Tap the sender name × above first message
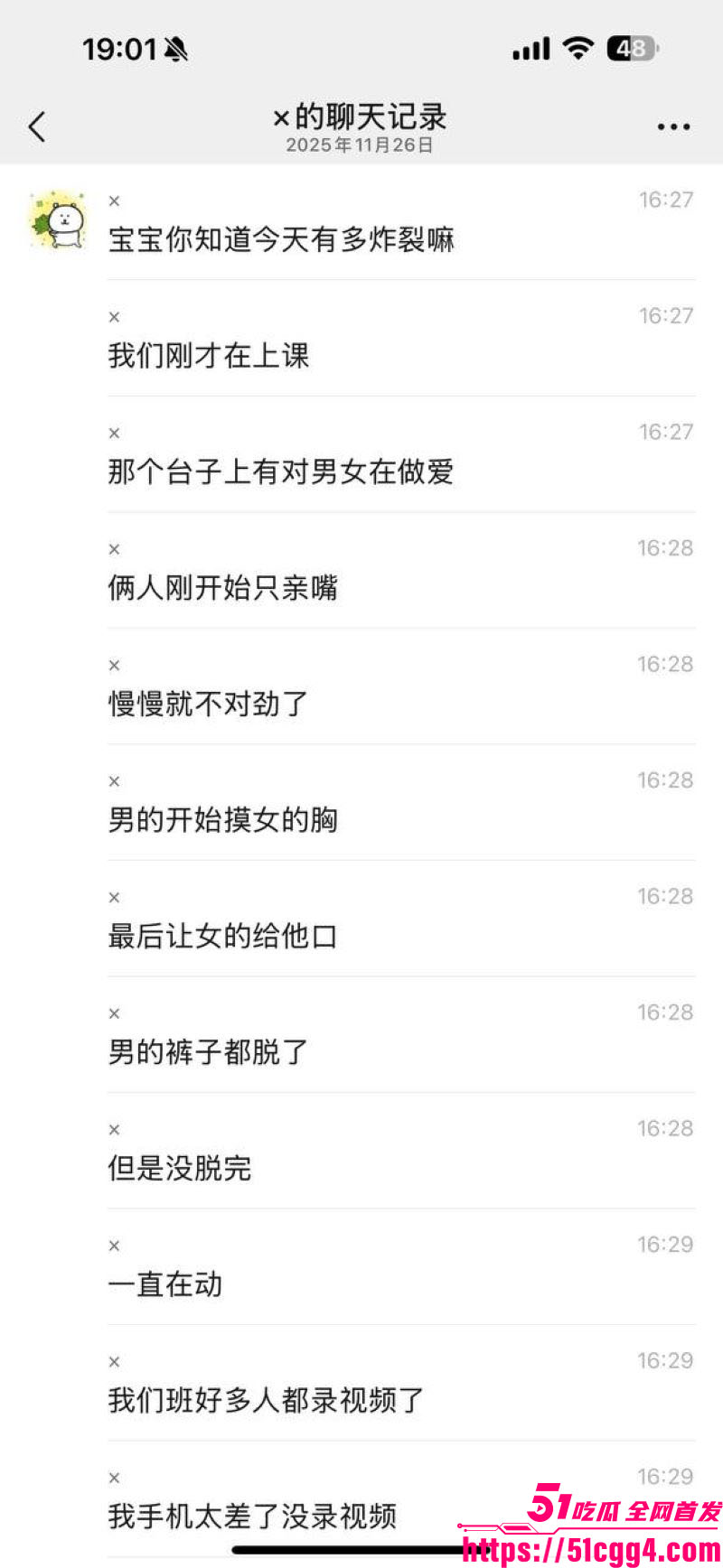The height and width of the screenshot is (1568, 723). coord(114,200)
